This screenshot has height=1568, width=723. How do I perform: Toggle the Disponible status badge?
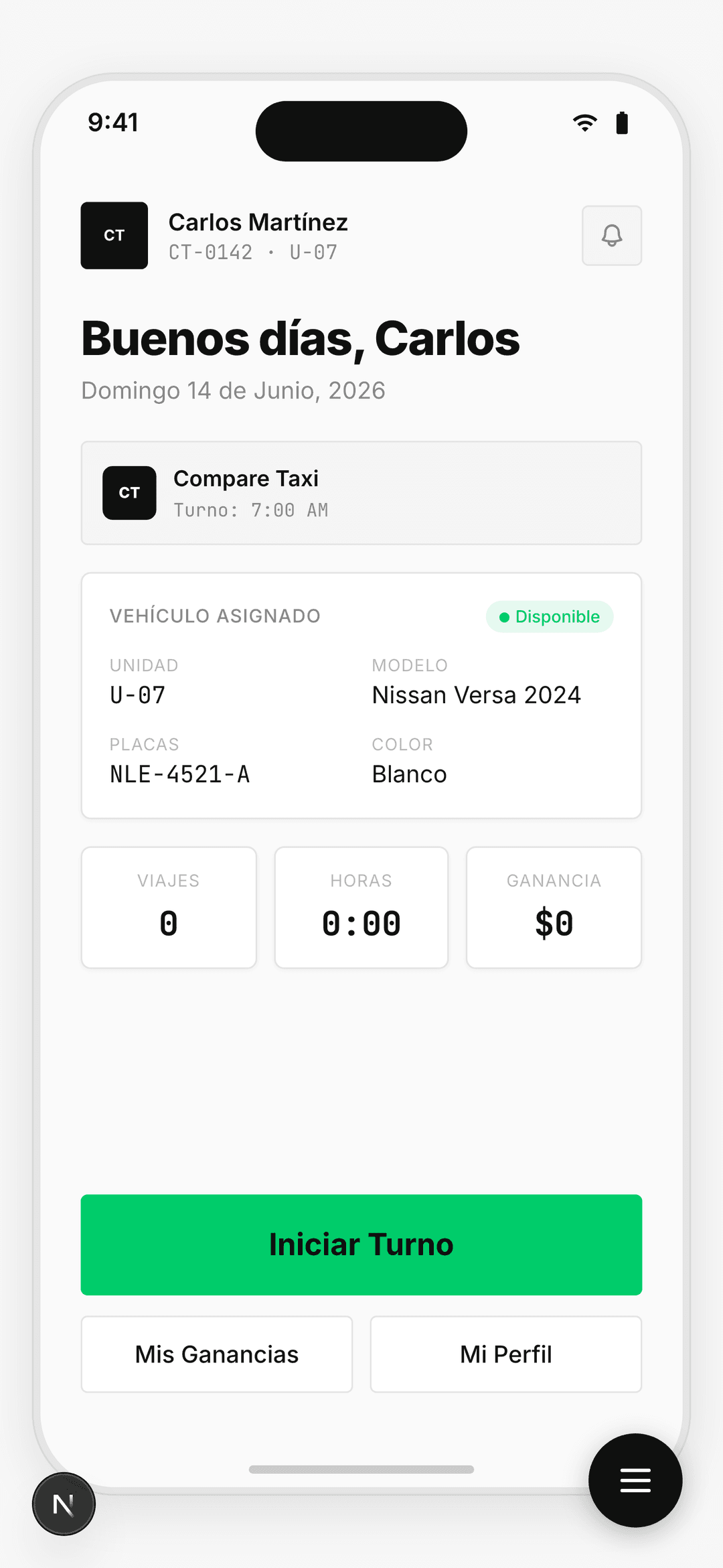549,616
